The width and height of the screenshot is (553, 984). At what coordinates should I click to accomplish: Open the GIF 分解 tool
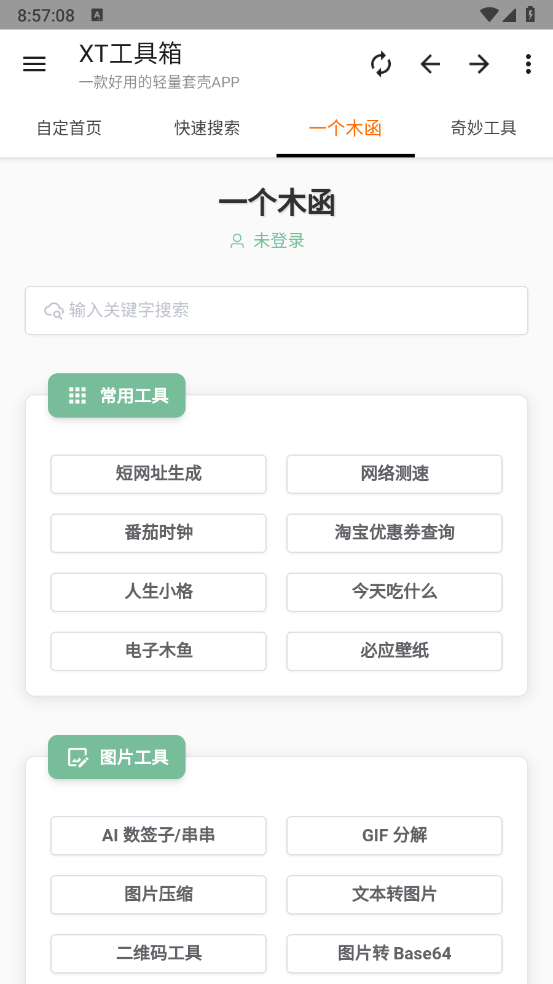tap(394, 835)
